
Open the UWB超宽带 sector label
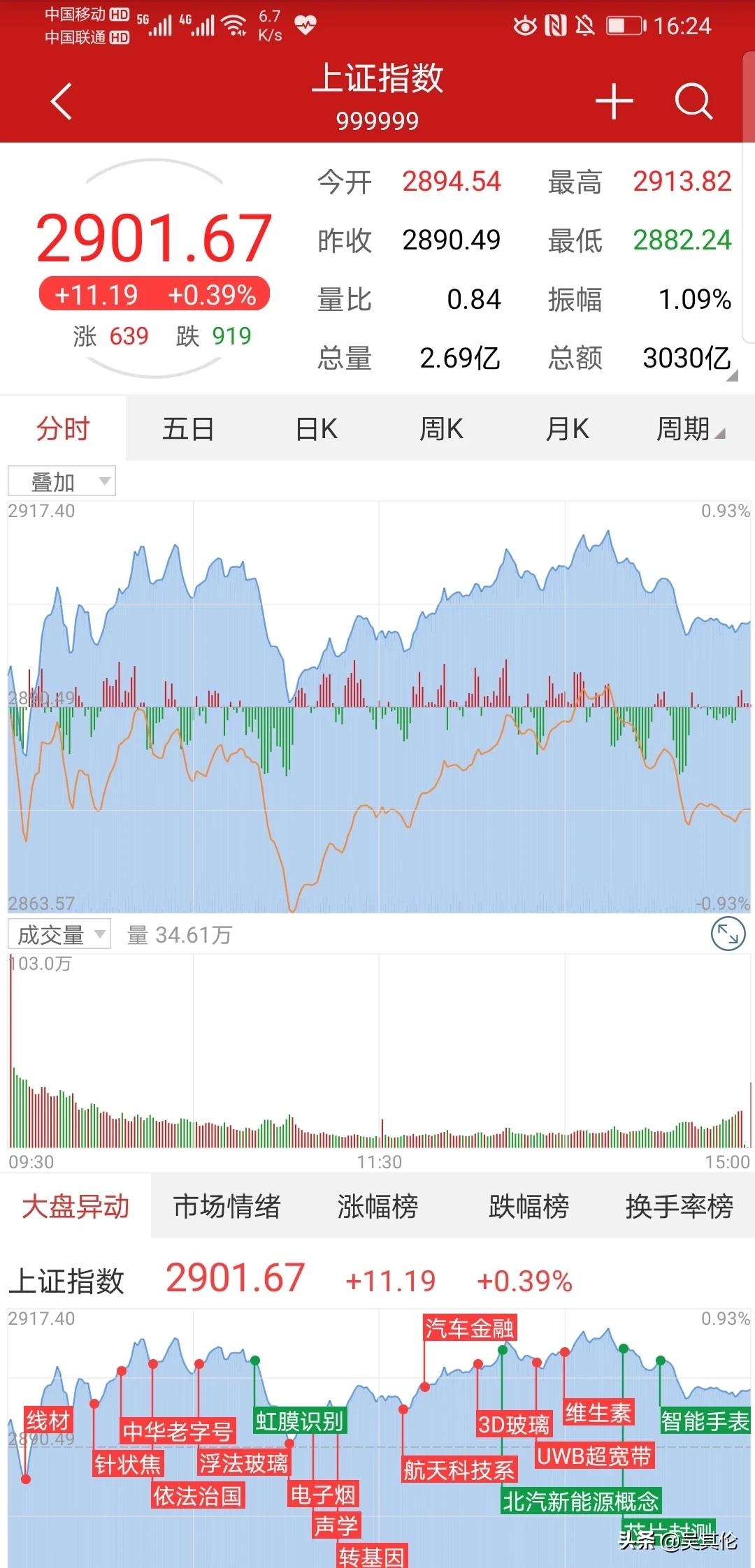594,1456
